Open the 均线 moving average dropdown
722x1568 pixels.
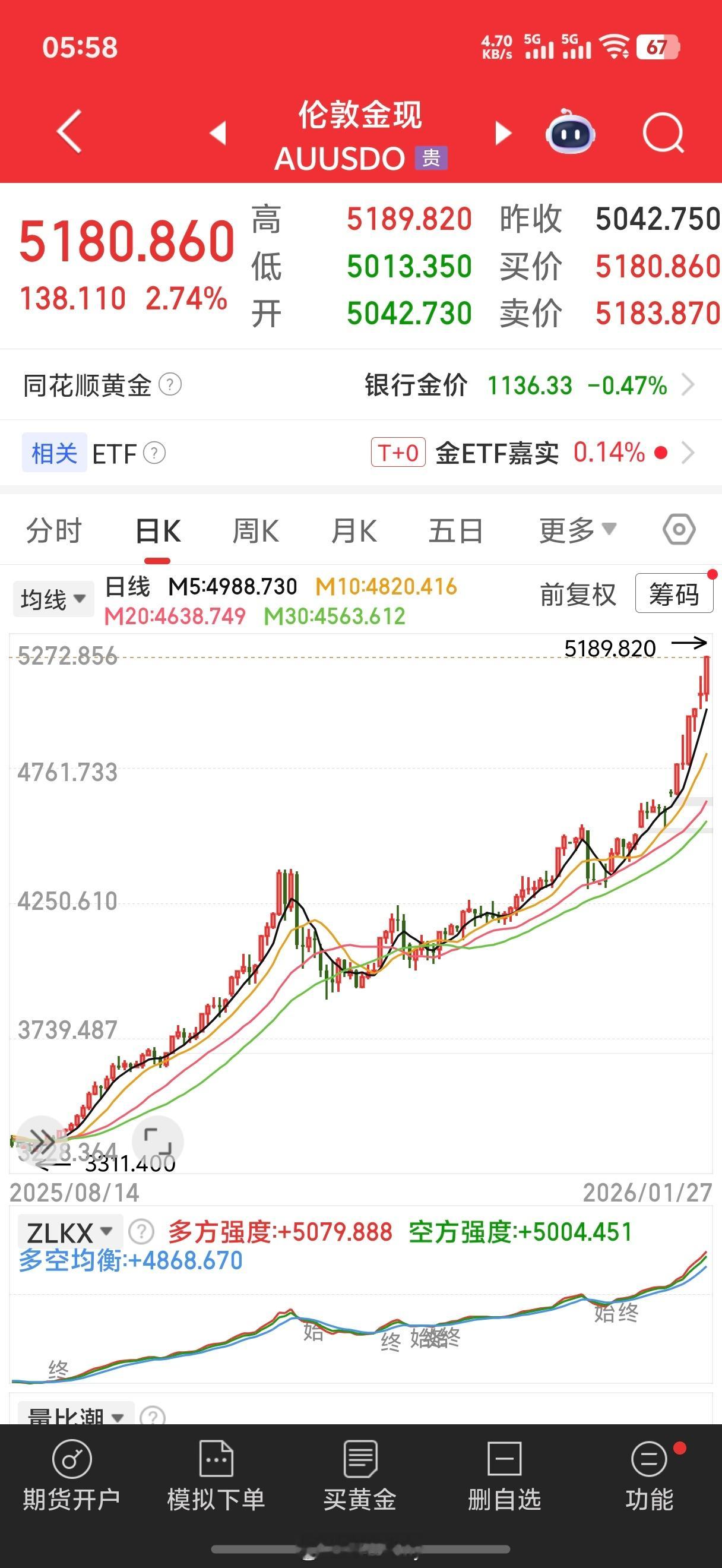pyautogui.click(x=52, y=598)
